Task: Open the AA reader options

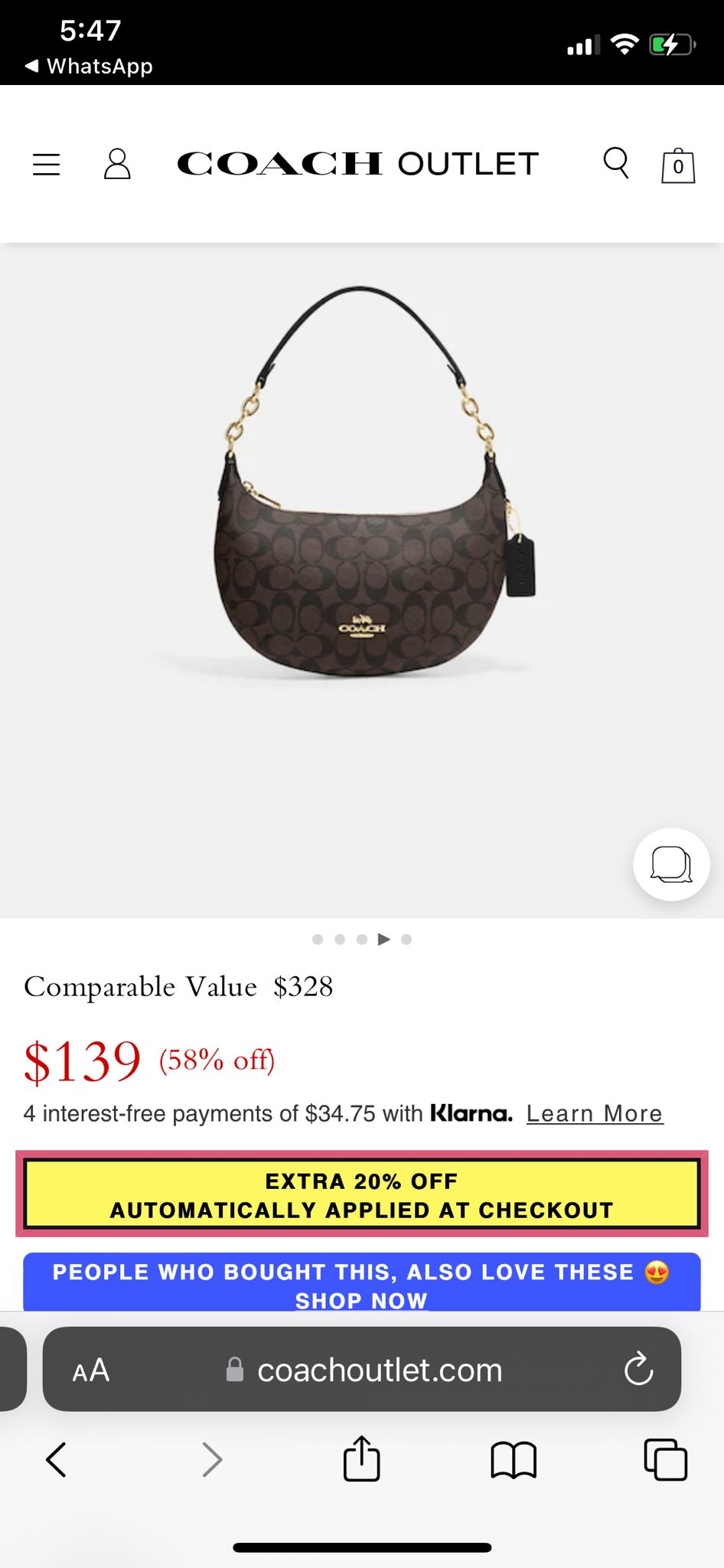Action: coord(91,1370)
